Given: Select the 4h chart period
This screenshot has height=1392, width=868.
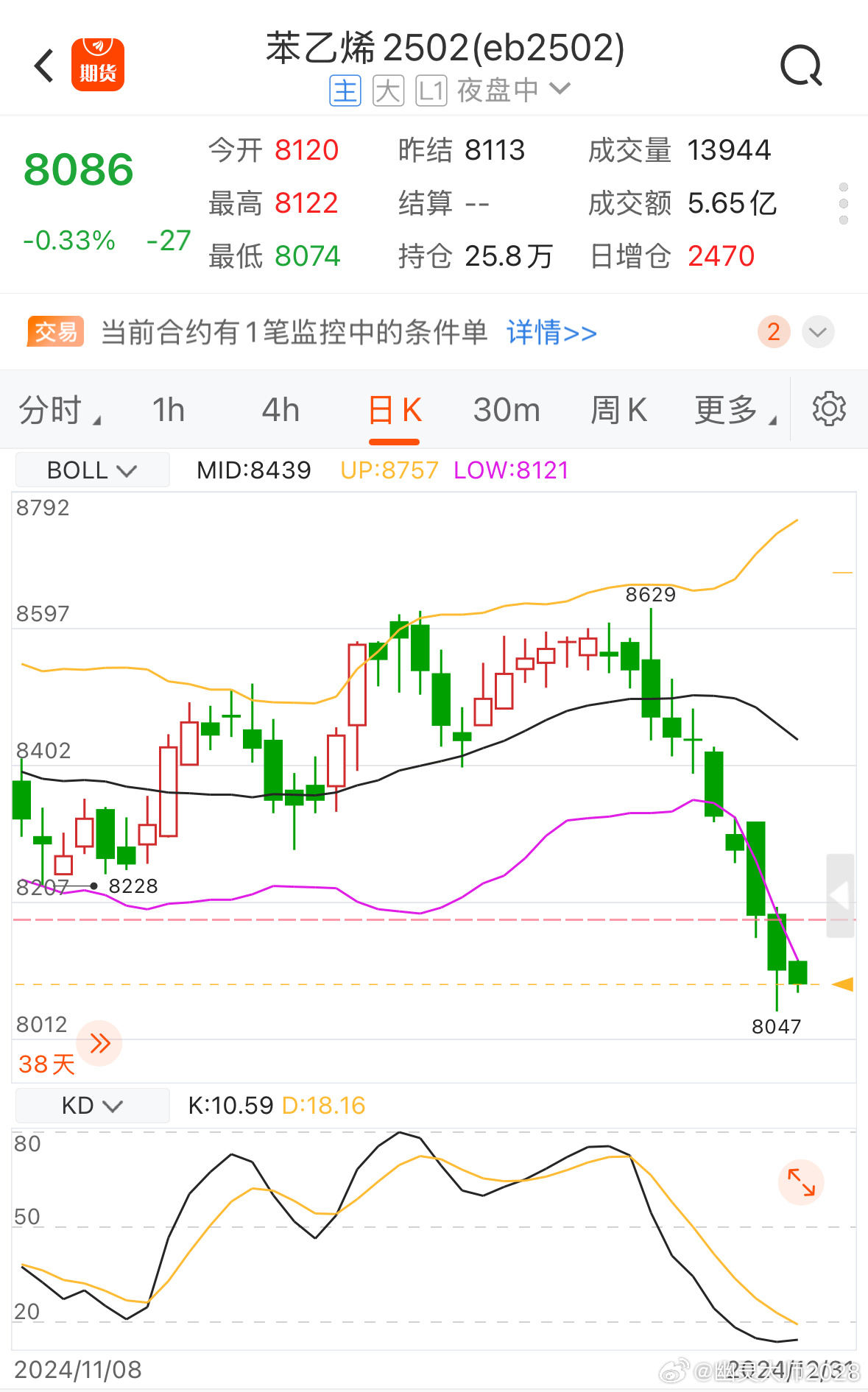Looking at the screenshot, I should pos(280,410).
